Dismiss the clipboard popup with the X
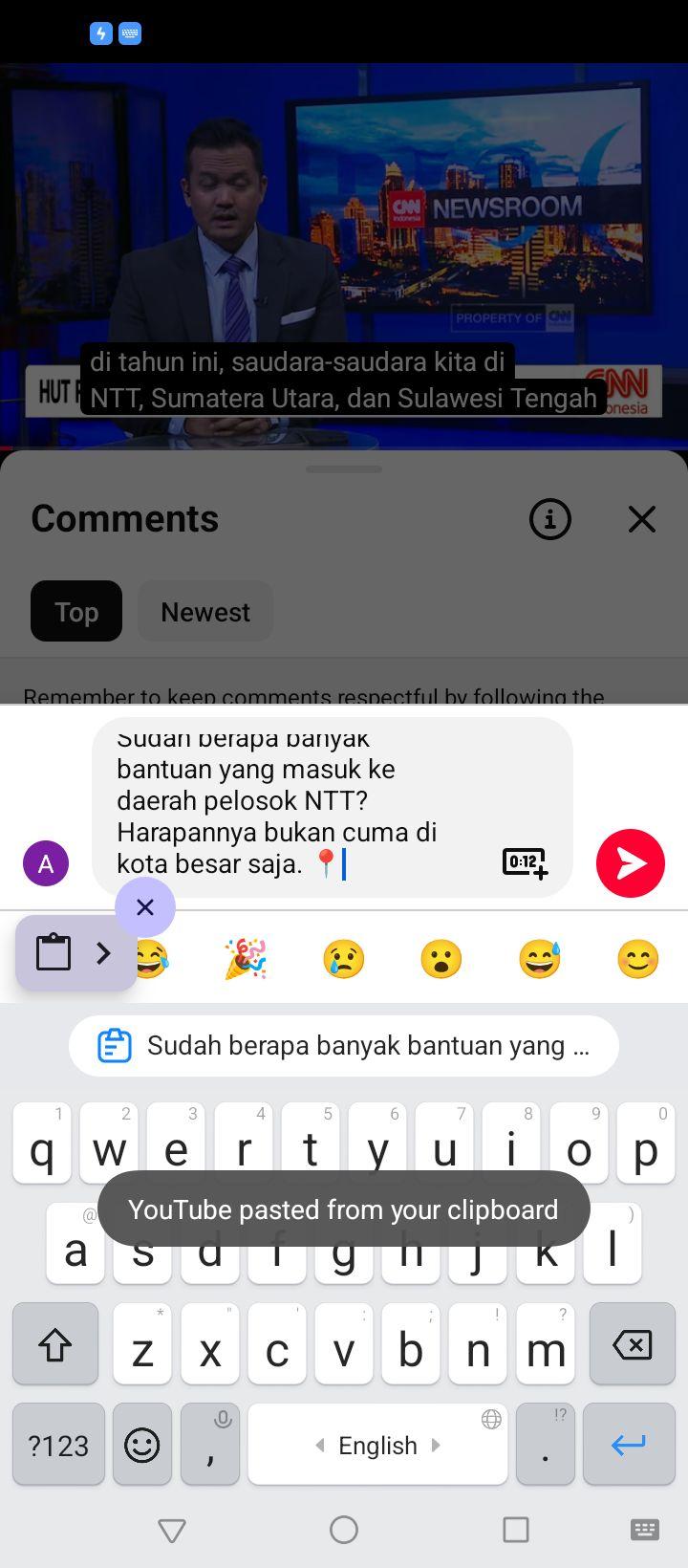 pos(145,906)
